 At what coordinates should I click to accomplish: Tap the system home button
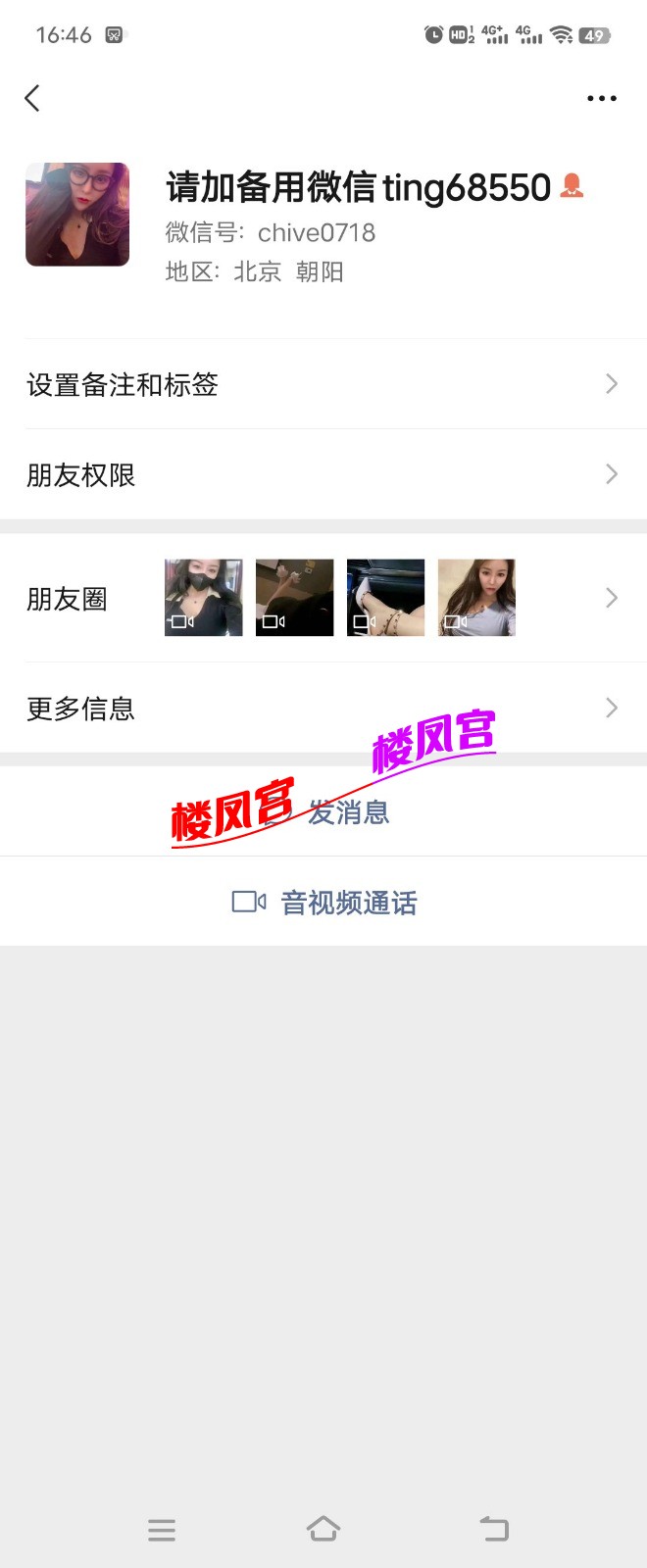pos(323,1529)
